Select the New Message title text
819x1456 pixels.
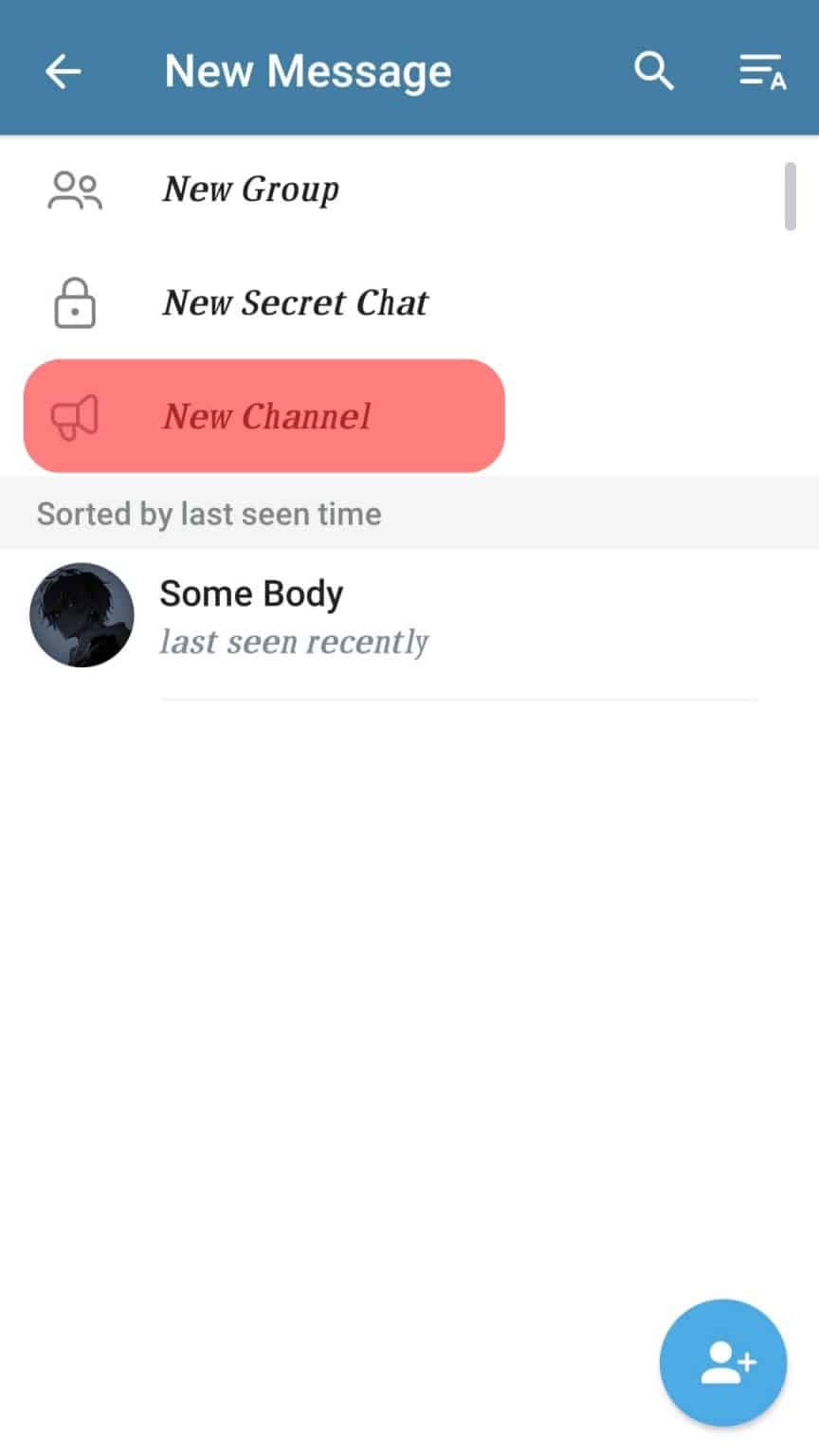point(306,69)
